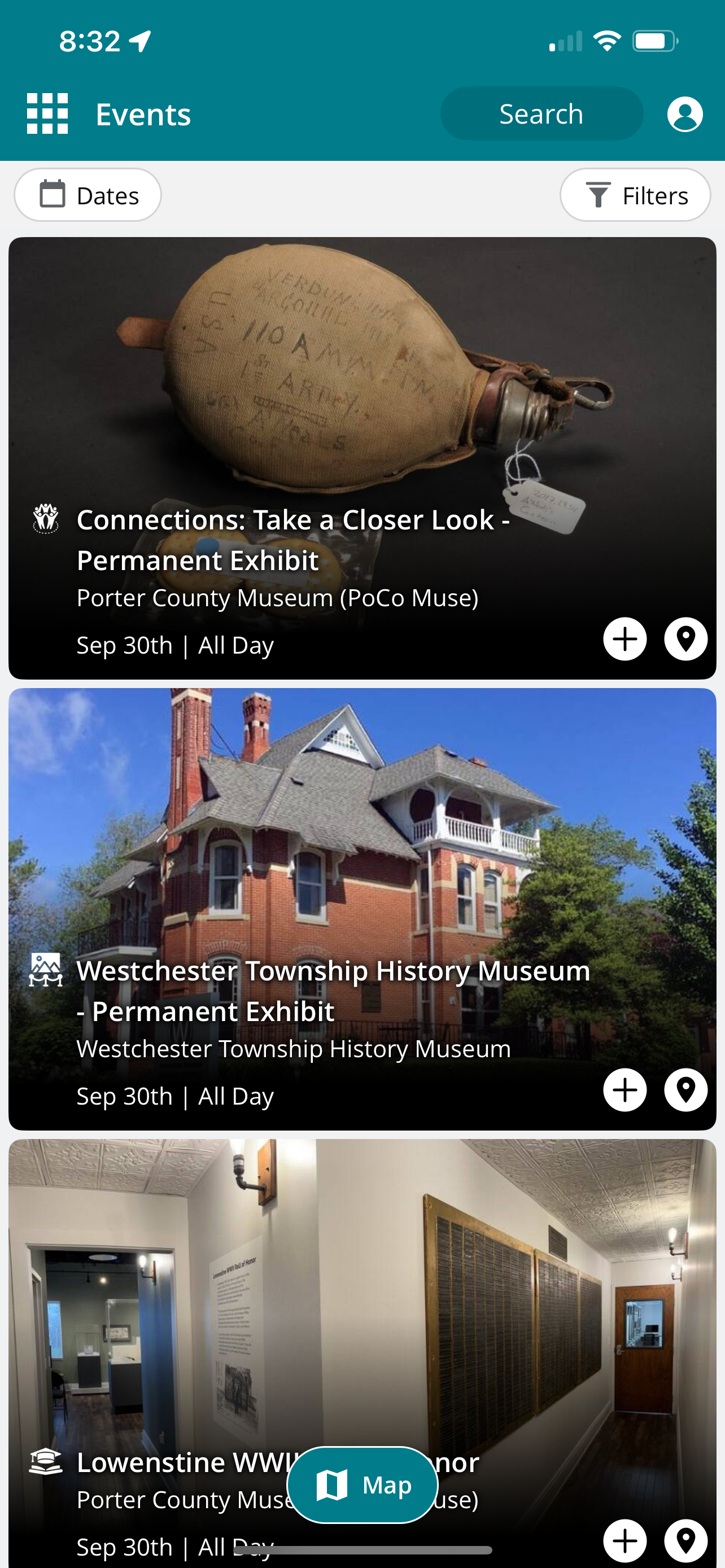Add Westchester Township exhibit with plus icon

624,1090
